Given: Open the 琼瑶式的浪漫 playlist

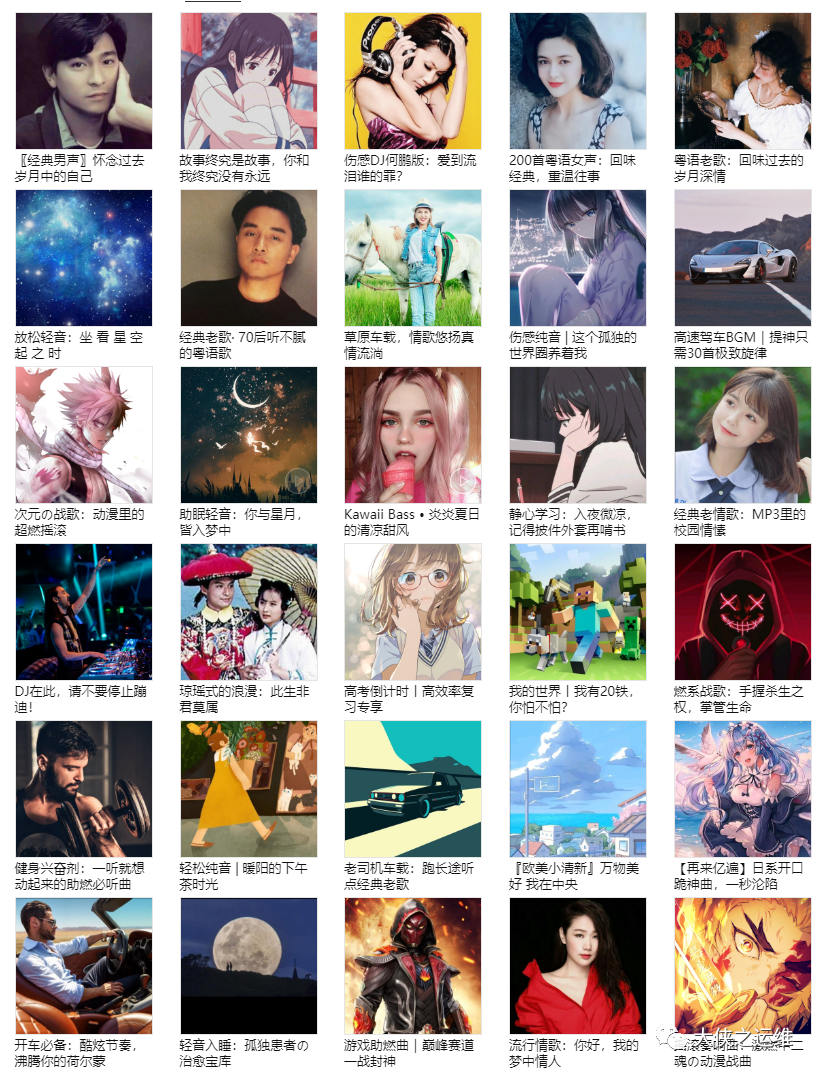Looking at the screenshot, I should [x=248, y=612].
